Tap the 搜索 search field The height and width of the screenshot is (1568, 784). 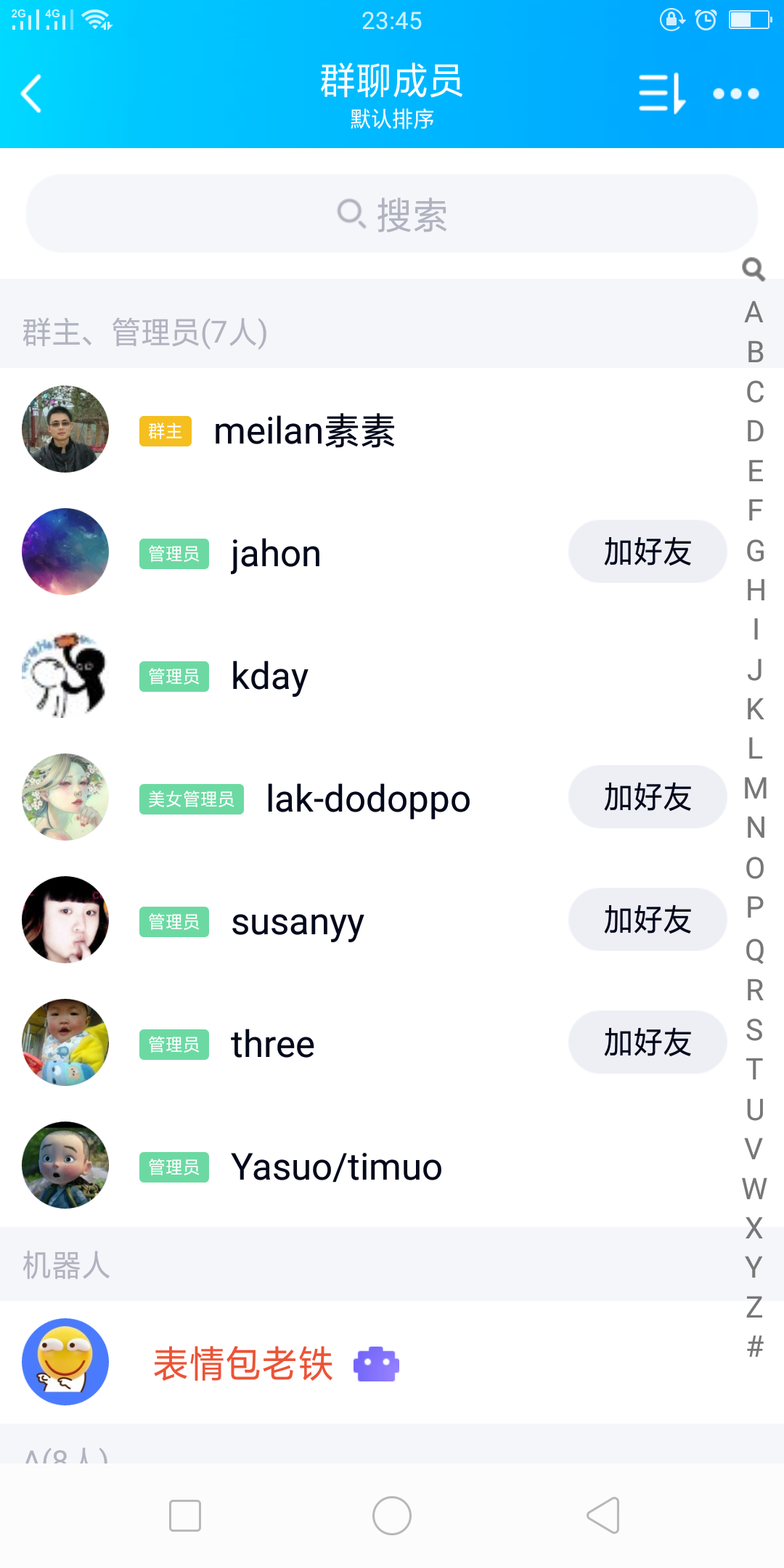coord(392,214)
